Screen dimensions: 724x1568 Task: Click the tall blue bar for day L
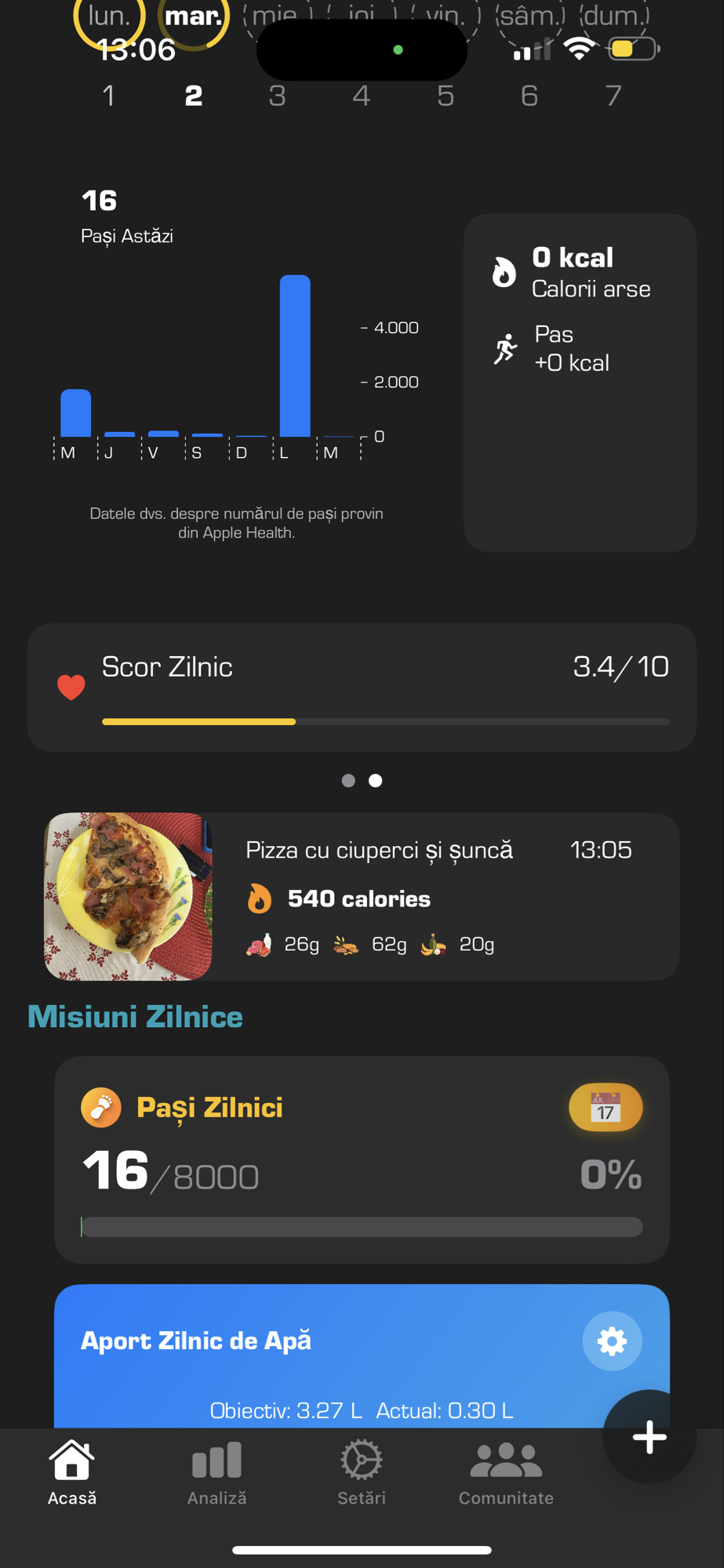tap(294, 357)
